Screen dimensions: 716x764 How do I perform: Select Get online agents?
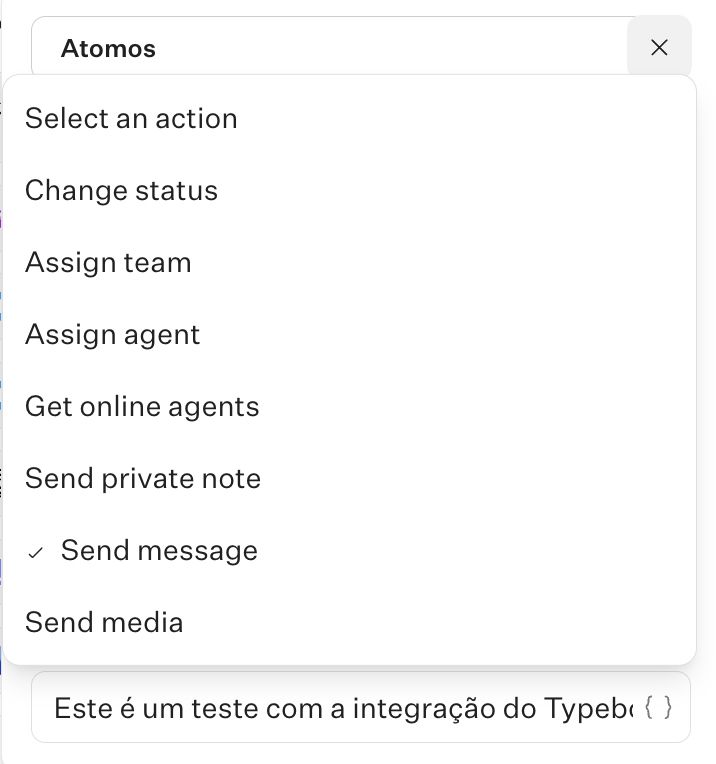[x=142, y=407]
